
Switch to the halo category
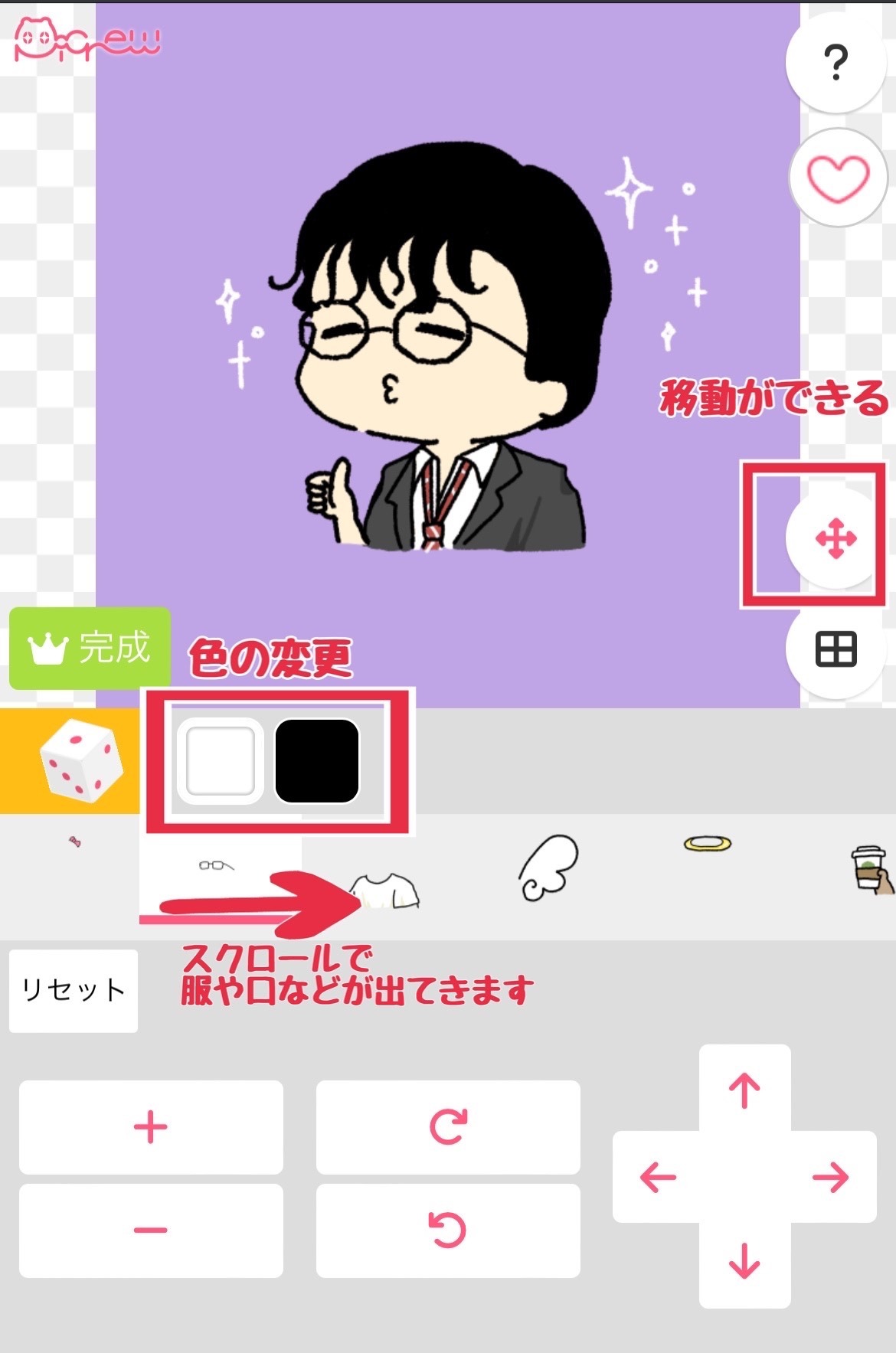pyautogui.click(x=707, y=844)
